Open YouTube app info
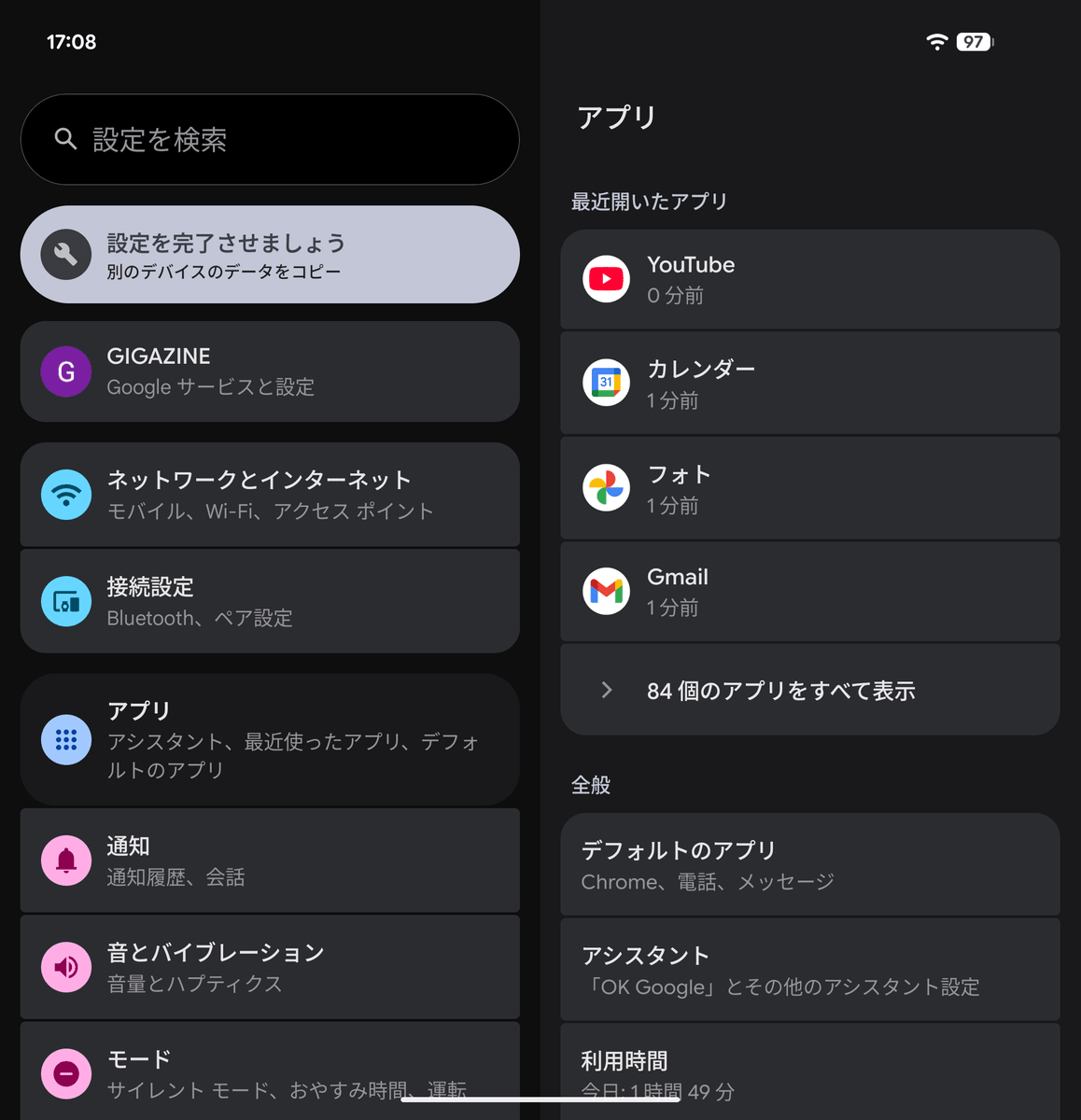1081x1120 pixels. click(809, 279)
